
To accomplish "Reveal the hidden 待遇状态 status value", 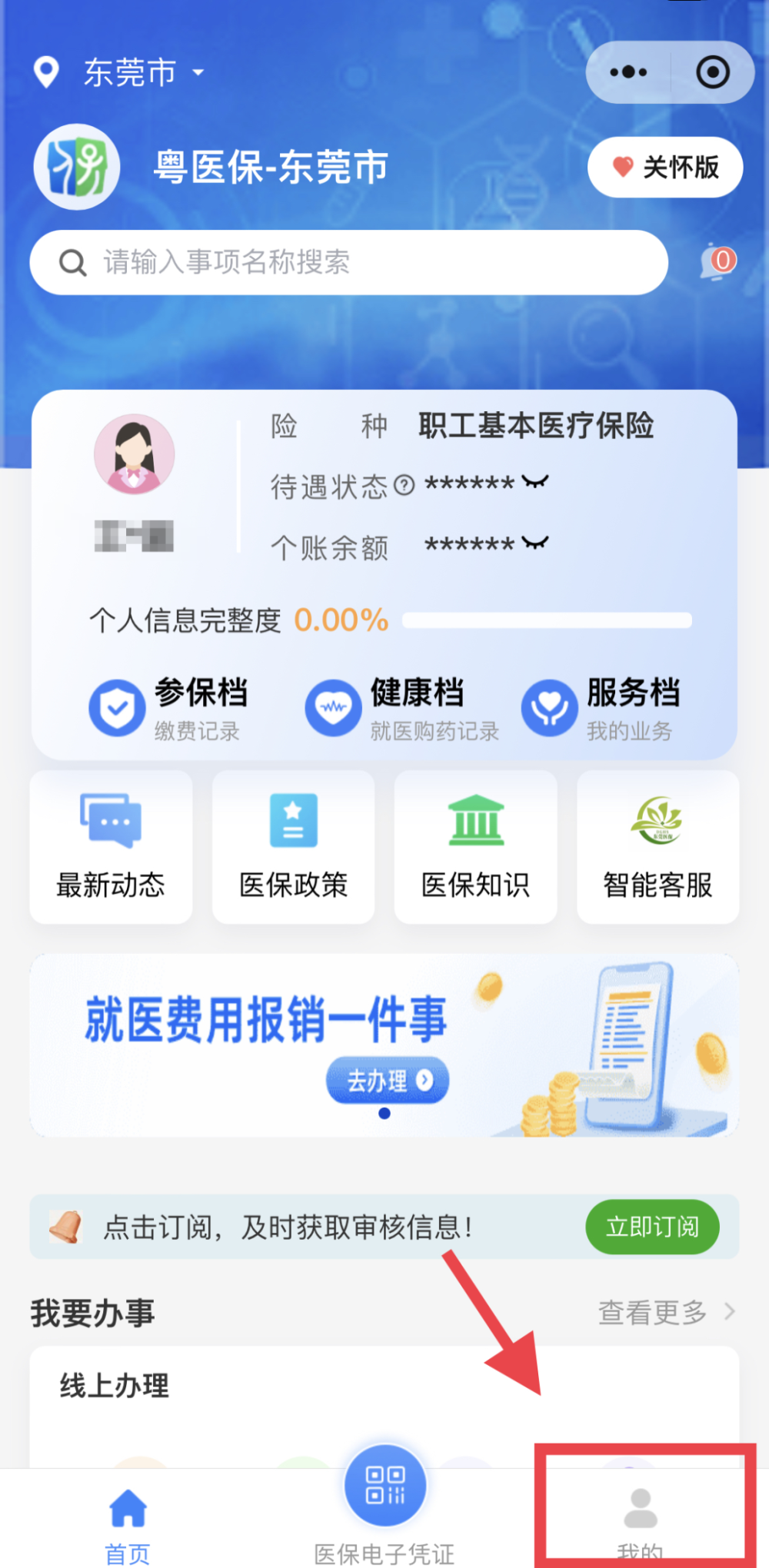I will pos(535,482).
